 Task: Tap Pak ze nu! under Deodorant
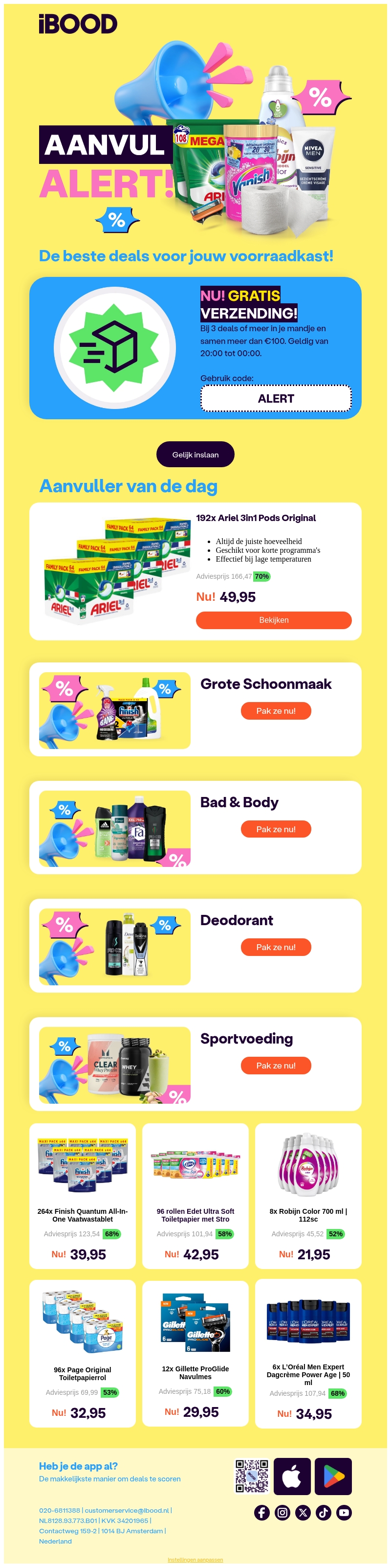click(x=276, y=947)
